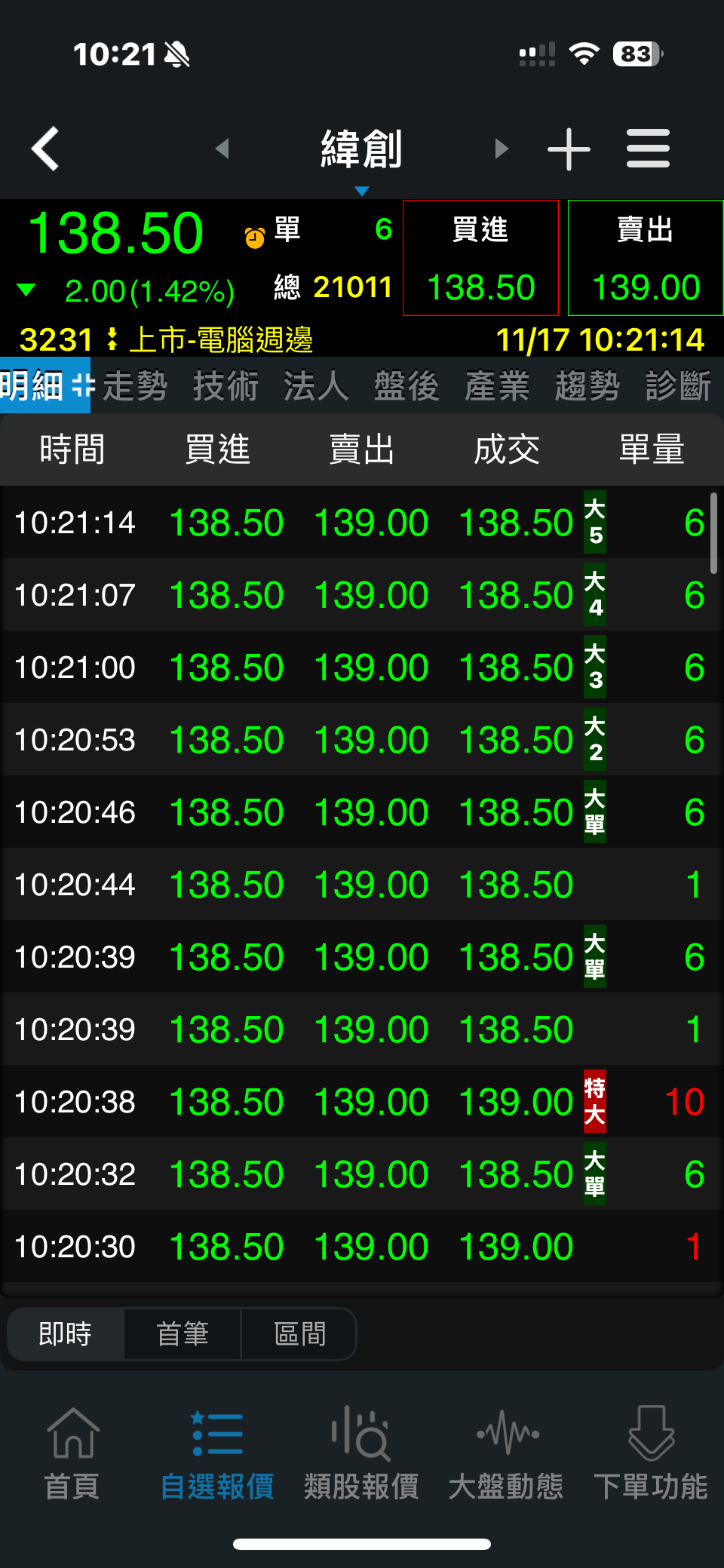Switch to the 盤後 tab

coord(406,385)
